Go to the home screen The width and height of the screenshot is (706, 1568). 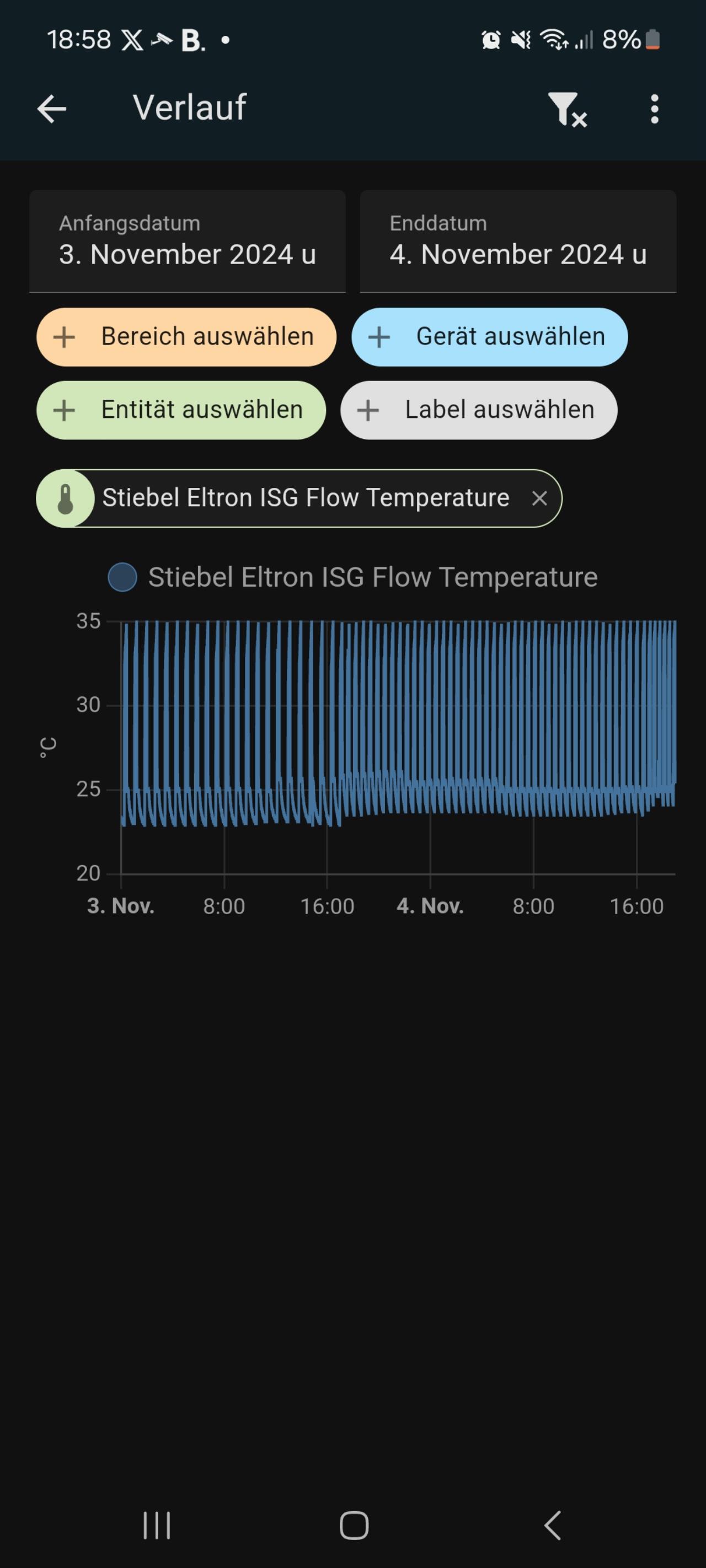click(354, 1526)
